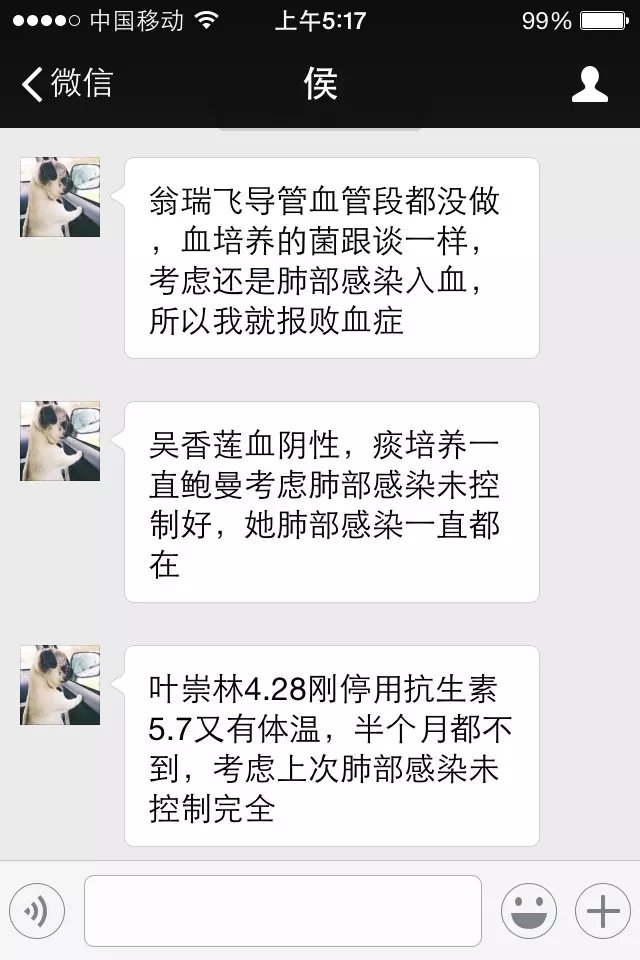Open the plus attachment menu
Screen dimensions: 640x960
click(x=602, y=911)
